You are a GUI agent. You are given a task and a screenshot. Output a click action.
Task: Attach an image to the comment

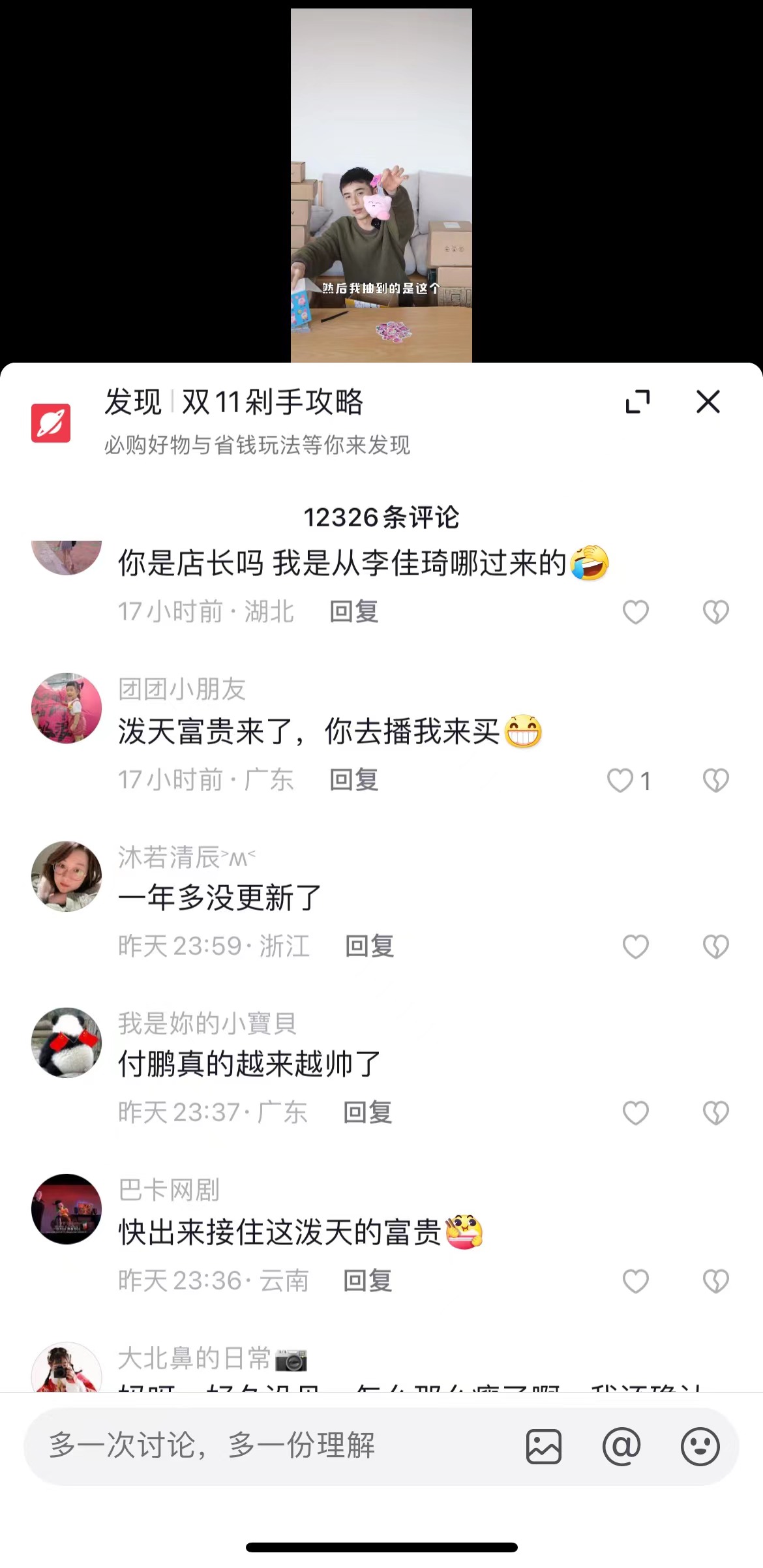coord(543,1447)
